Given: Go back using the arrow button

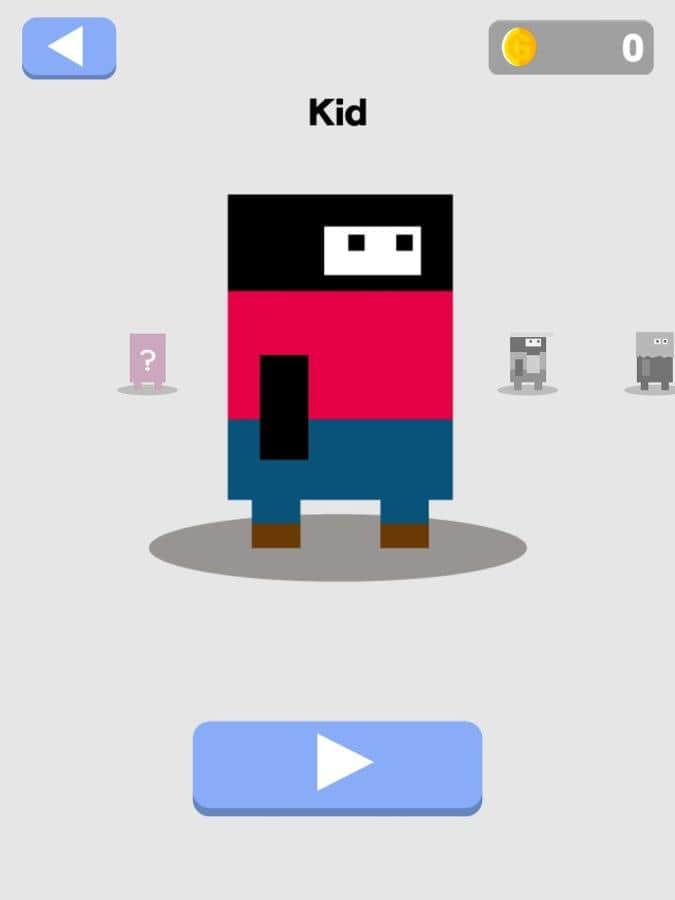Looking at the screenshot, I should (x=69, y=47).
